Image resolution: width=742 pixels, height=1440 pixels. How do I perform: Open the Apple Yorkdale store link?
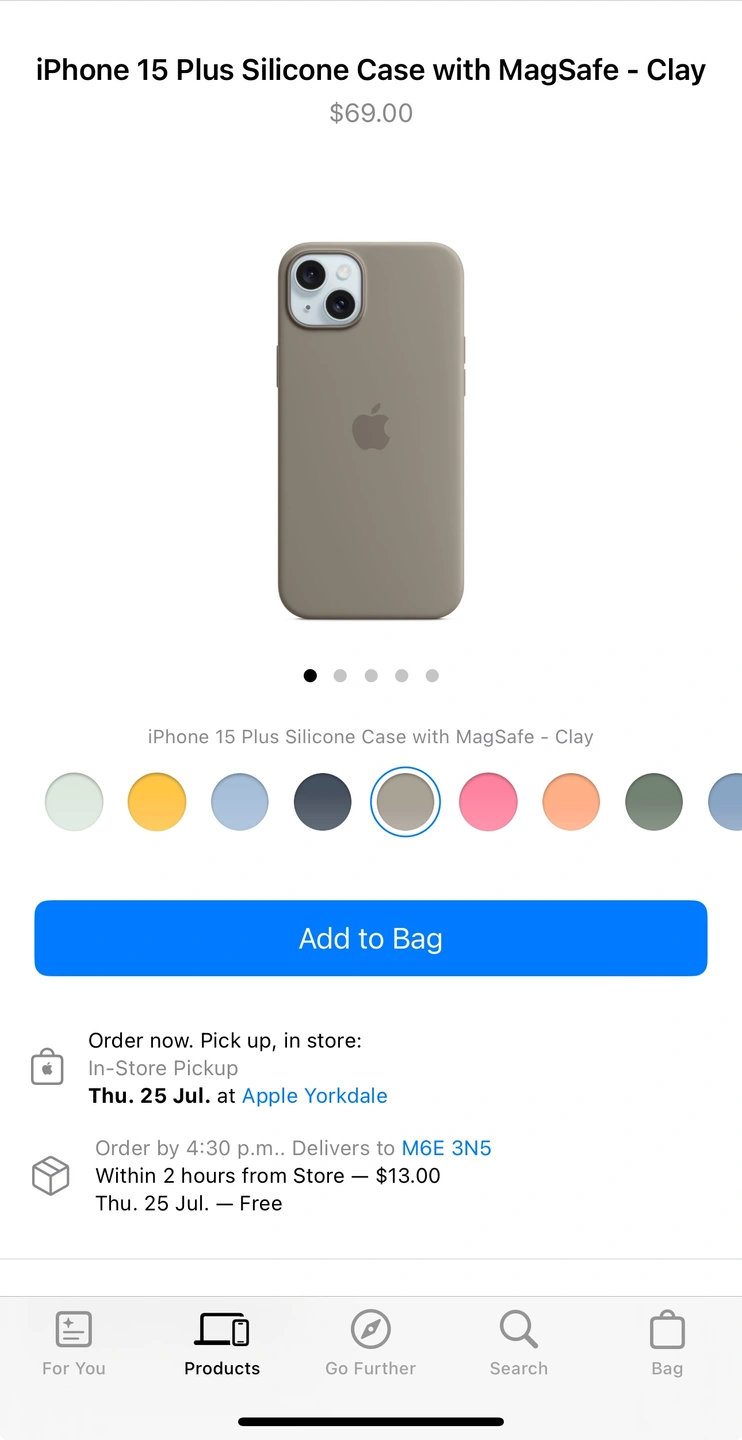click(x=314, y=1096)
